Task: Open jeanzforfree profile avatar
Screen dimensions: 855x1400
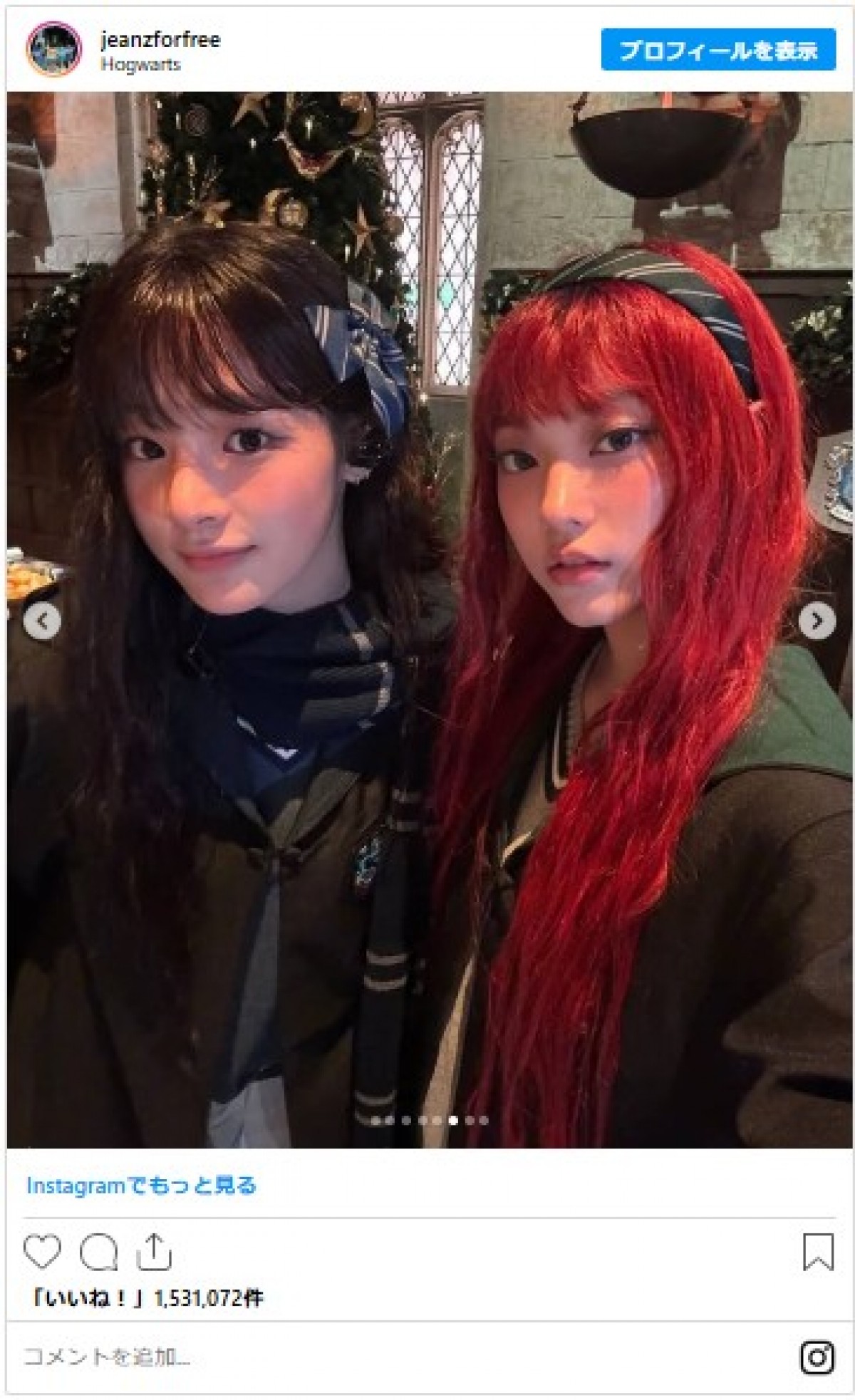Action: pyautogui.click(x=54, y=49)
